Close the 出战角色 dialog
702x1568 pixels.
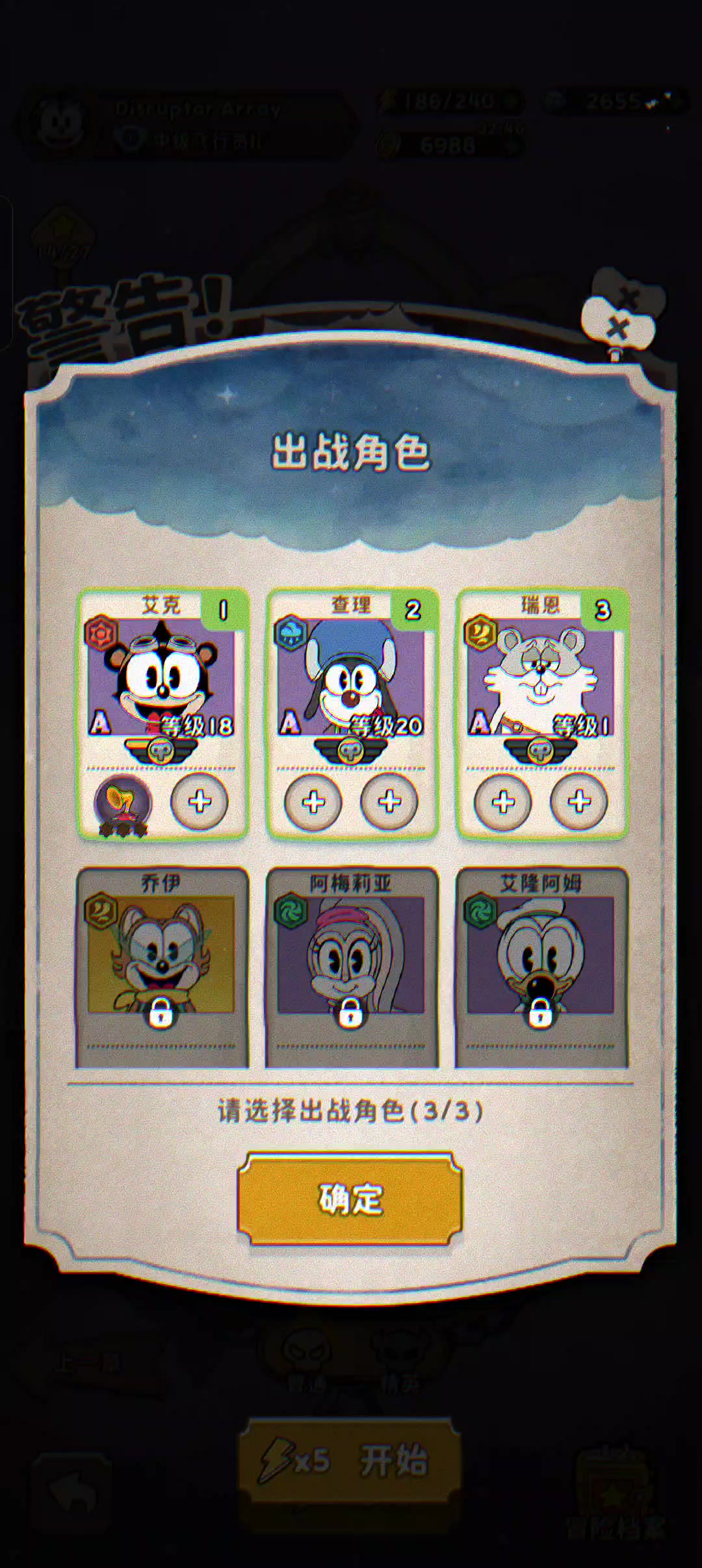(617, 327)
